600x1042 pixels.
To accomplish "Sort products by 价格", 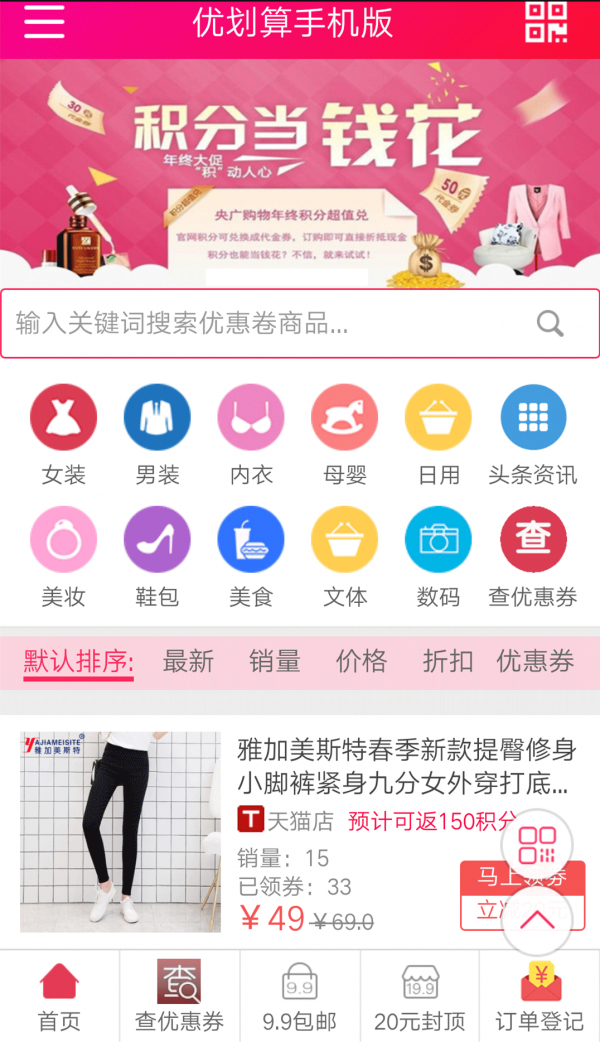I will coord(361,661).
